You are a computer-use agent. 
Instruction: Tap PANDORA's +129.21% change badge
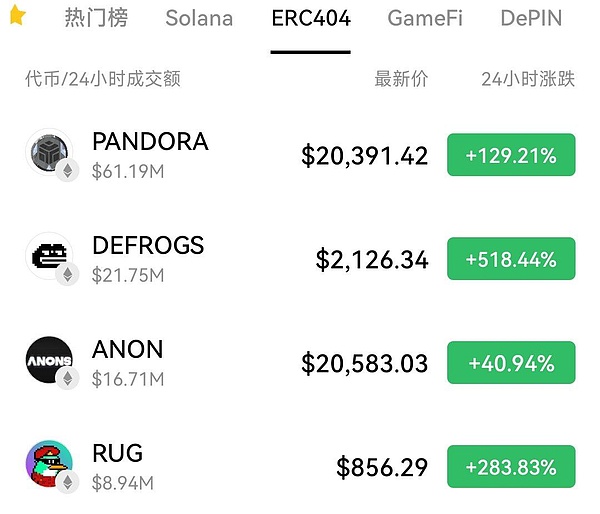511,155
